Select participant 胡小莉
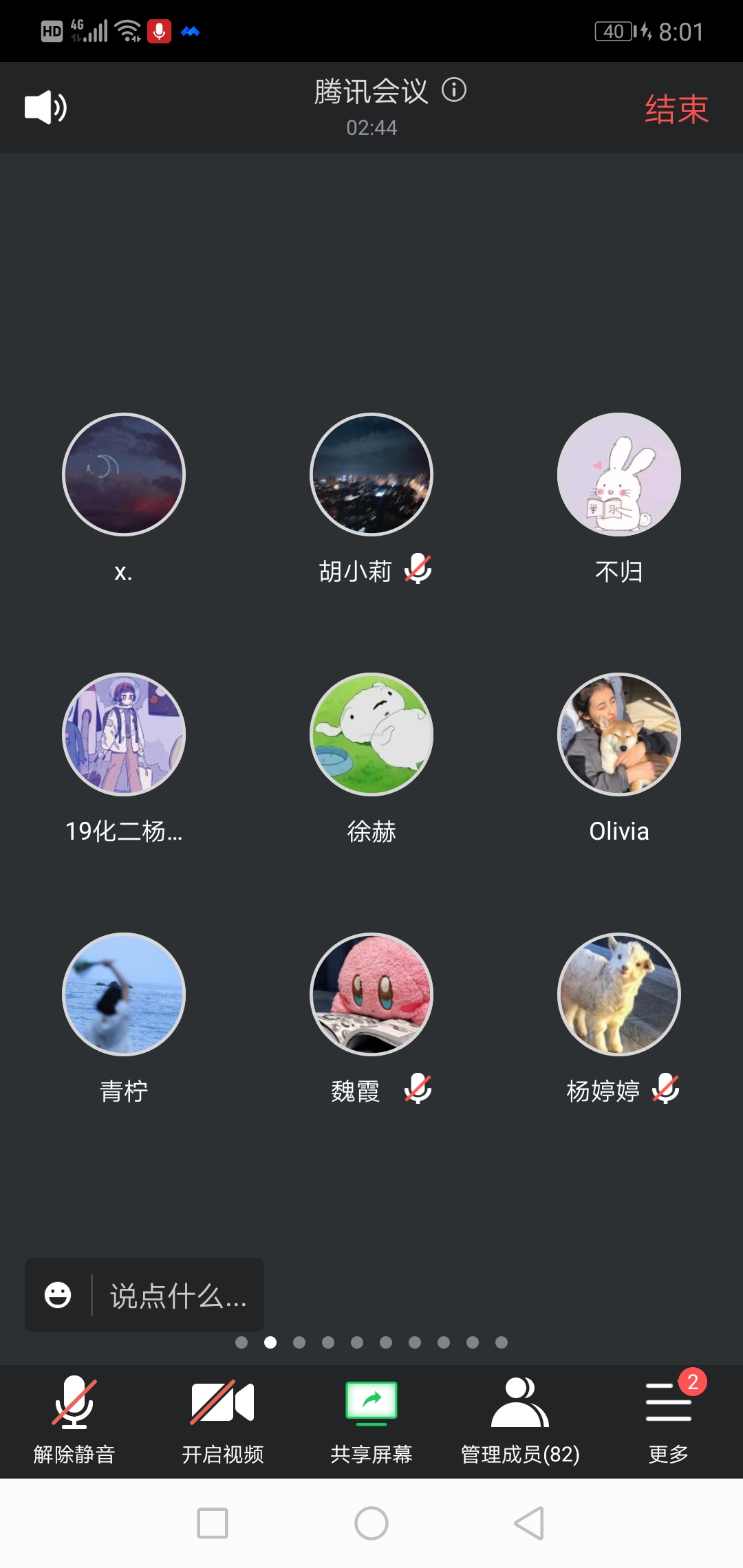The width and height of the screenshot is (743, 1568). pyautogui.click(x=371, y=475)
